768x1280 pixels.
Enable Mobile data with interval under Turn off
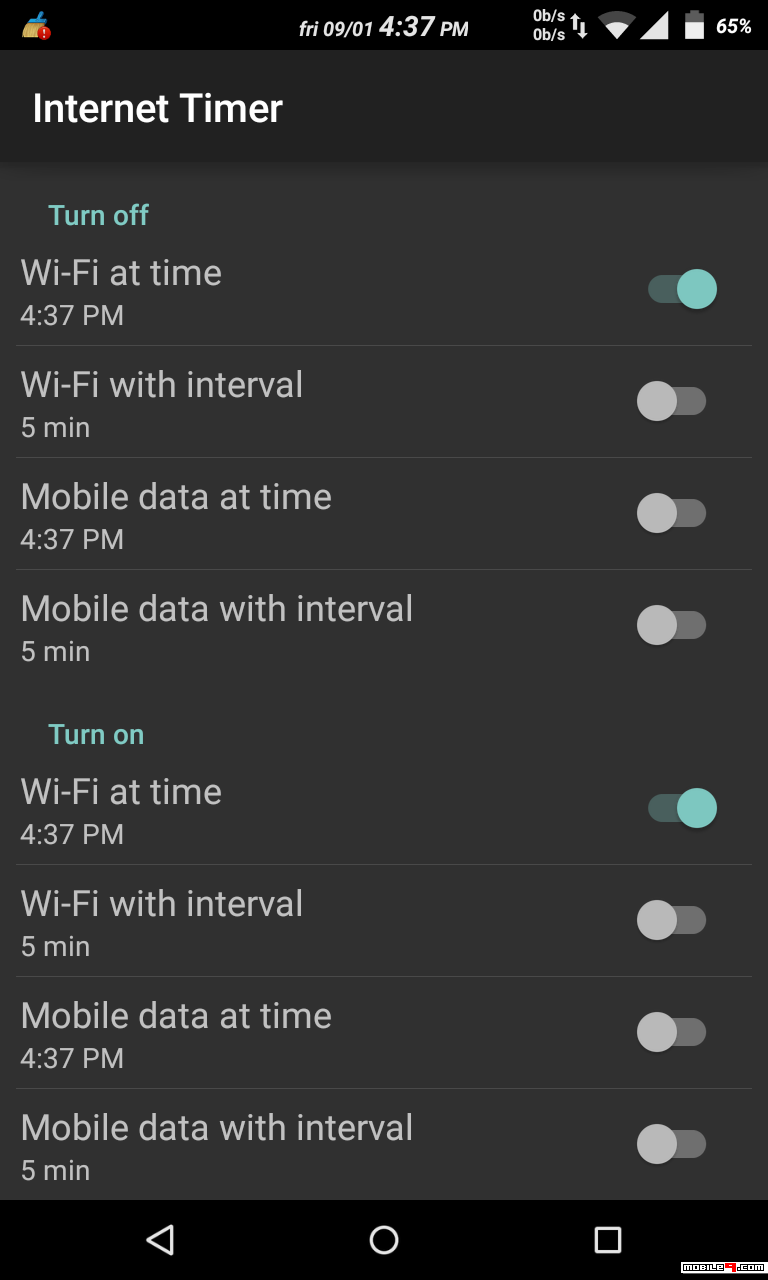[672, 625]
